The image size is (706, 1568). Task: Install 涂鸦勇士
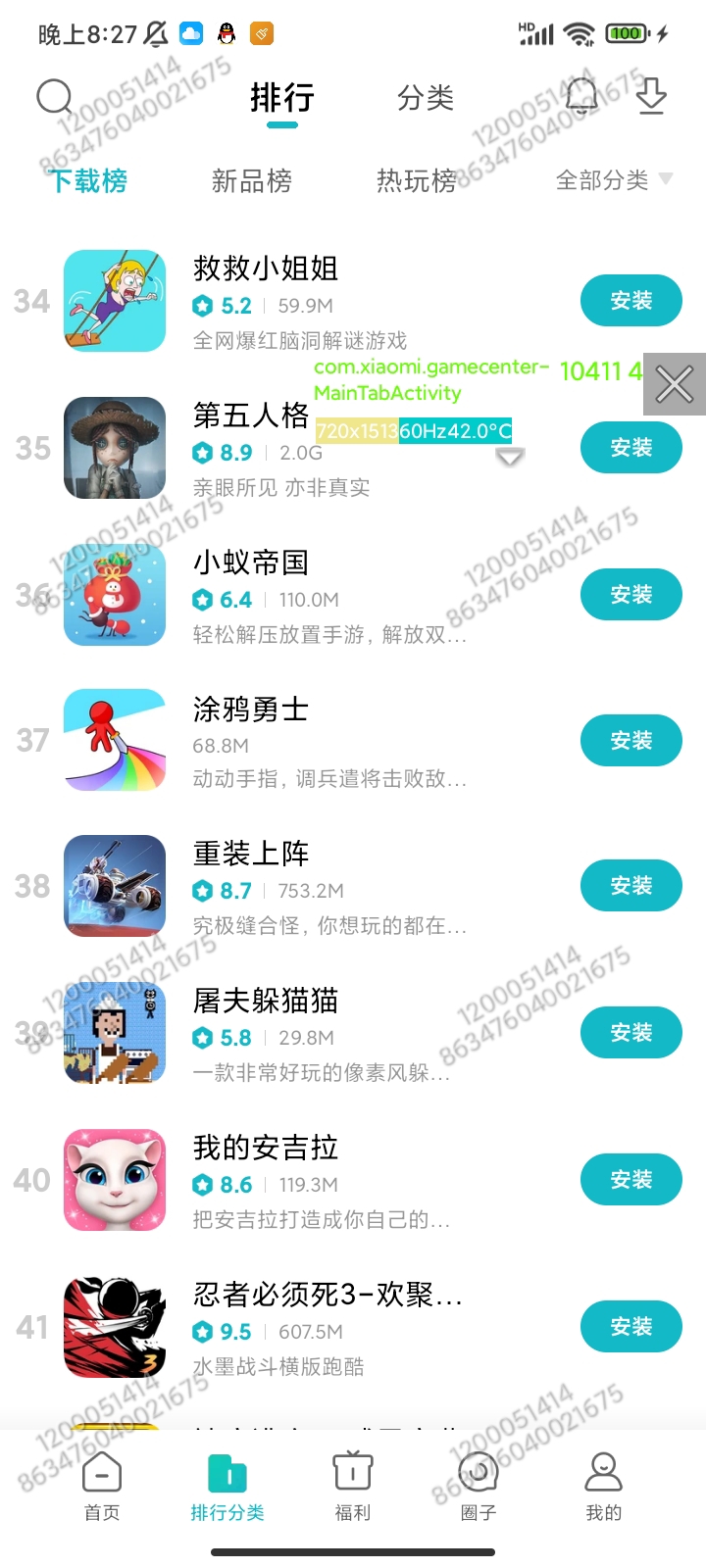(630, 741)
